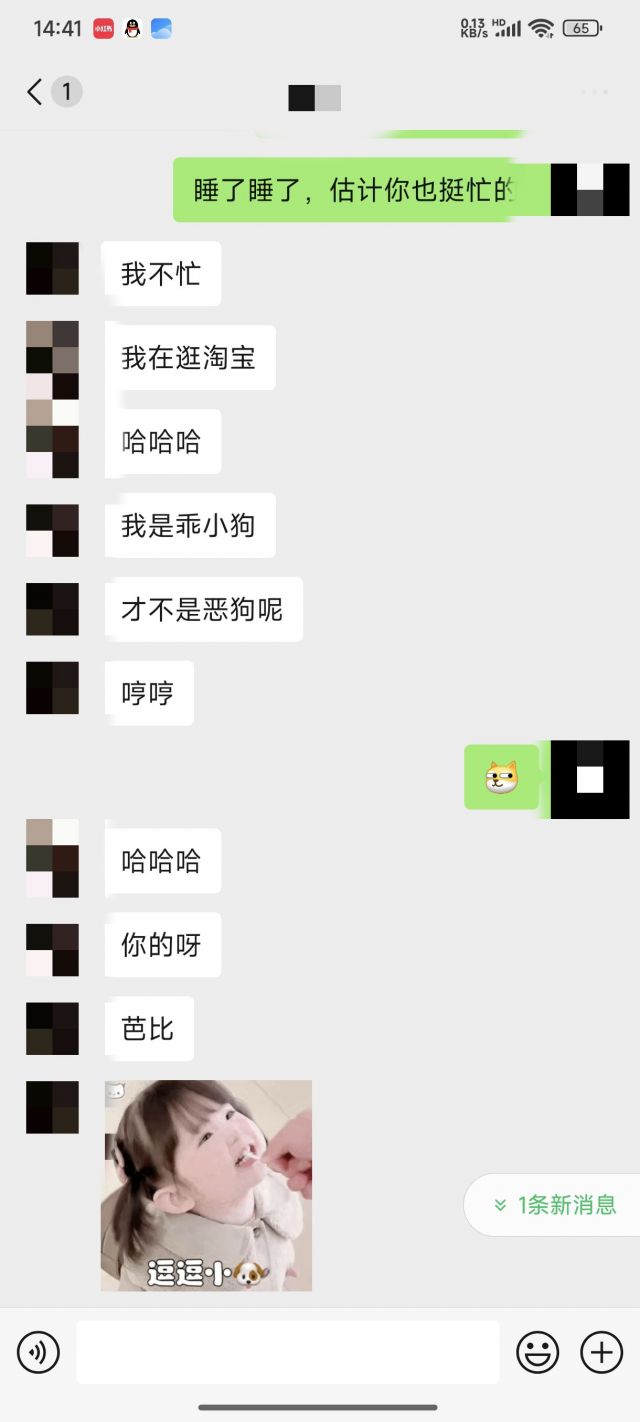Tap the message text field
This screenshot has height=1422, width=640.
pyautogui.click(x=288, y=1352)
